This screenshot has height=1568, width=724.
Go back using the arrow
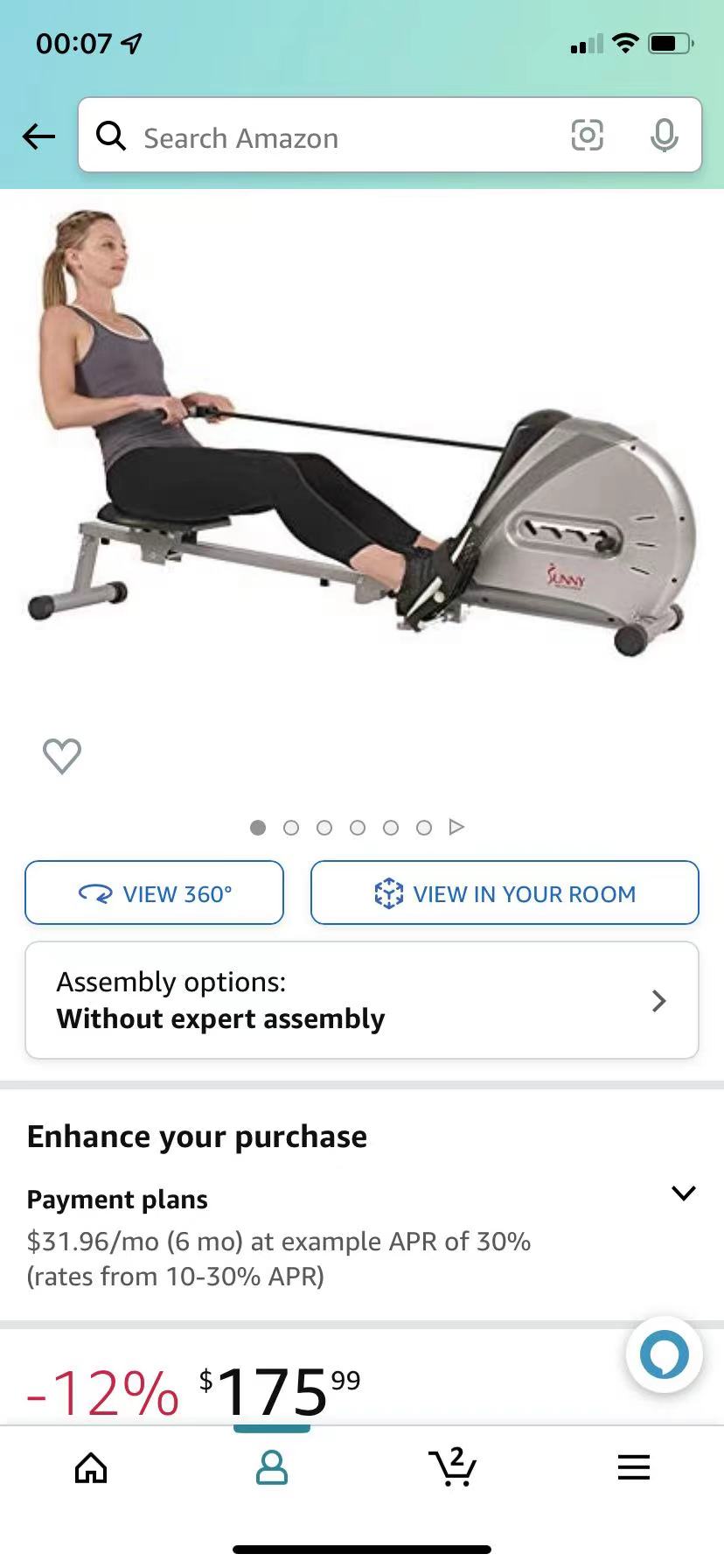(x=38, y=136)
